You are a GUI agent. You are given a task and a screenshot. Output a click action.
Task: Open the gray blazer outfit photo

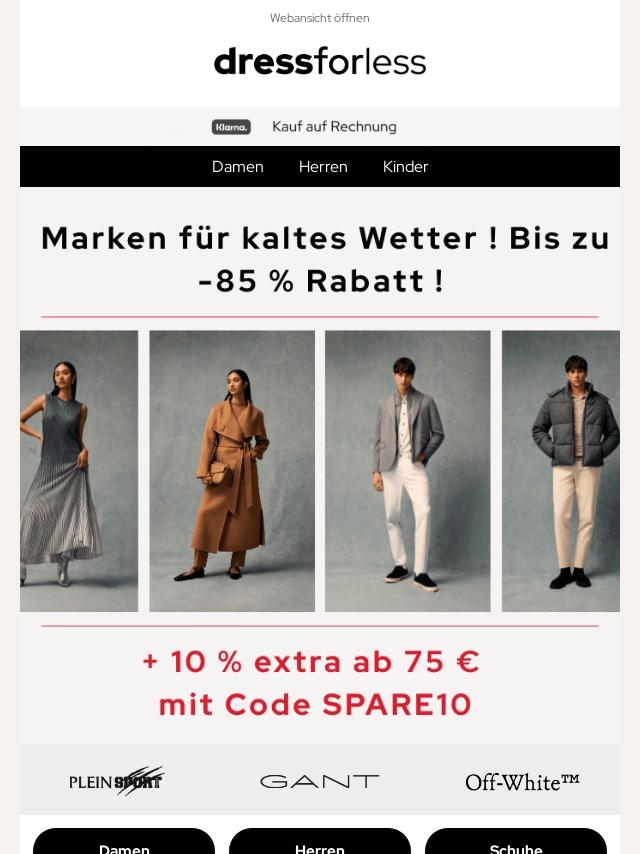point(407,471)
